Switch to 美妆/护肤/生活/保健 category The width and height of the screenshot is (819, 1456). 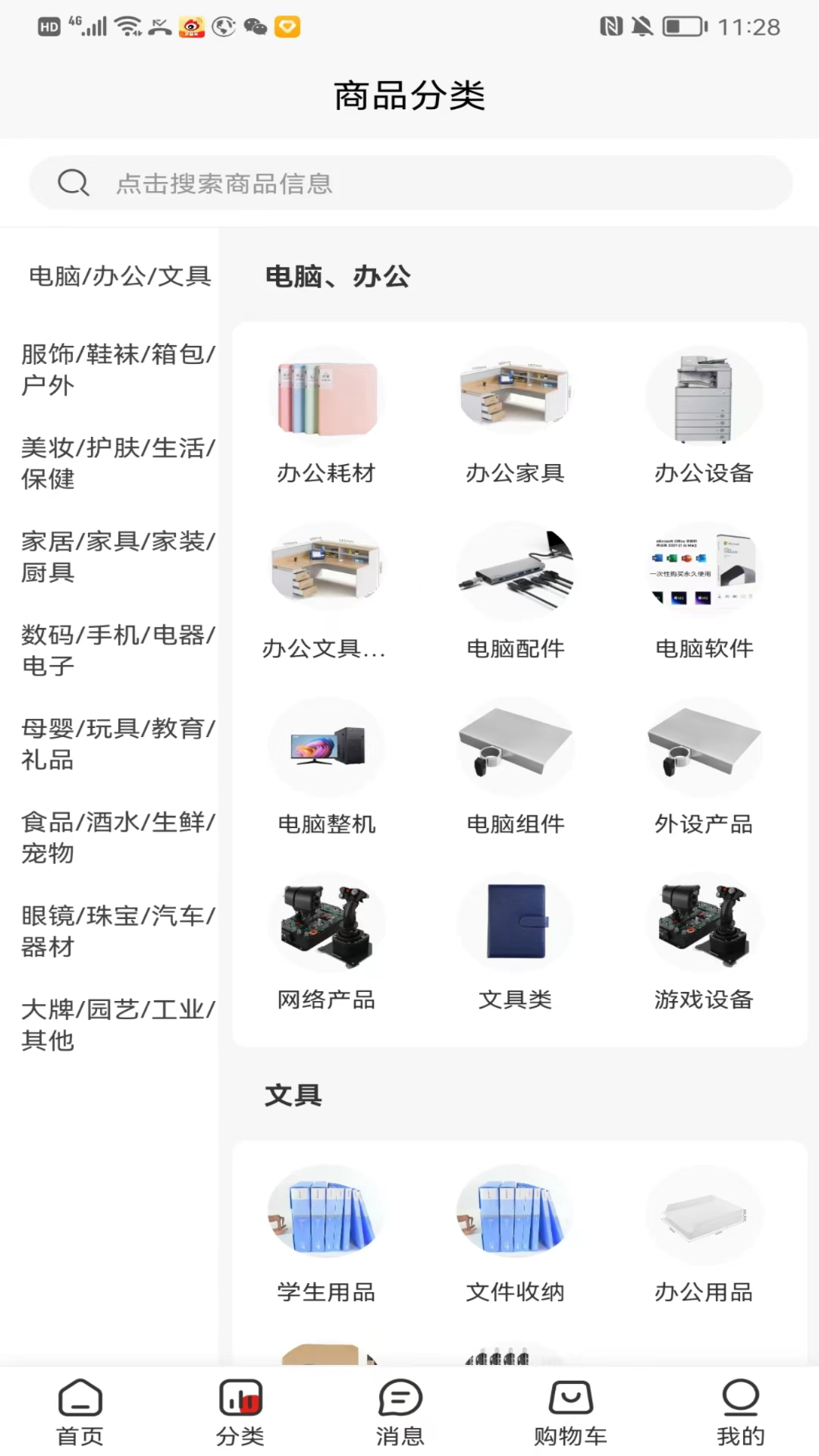point(118,463)
